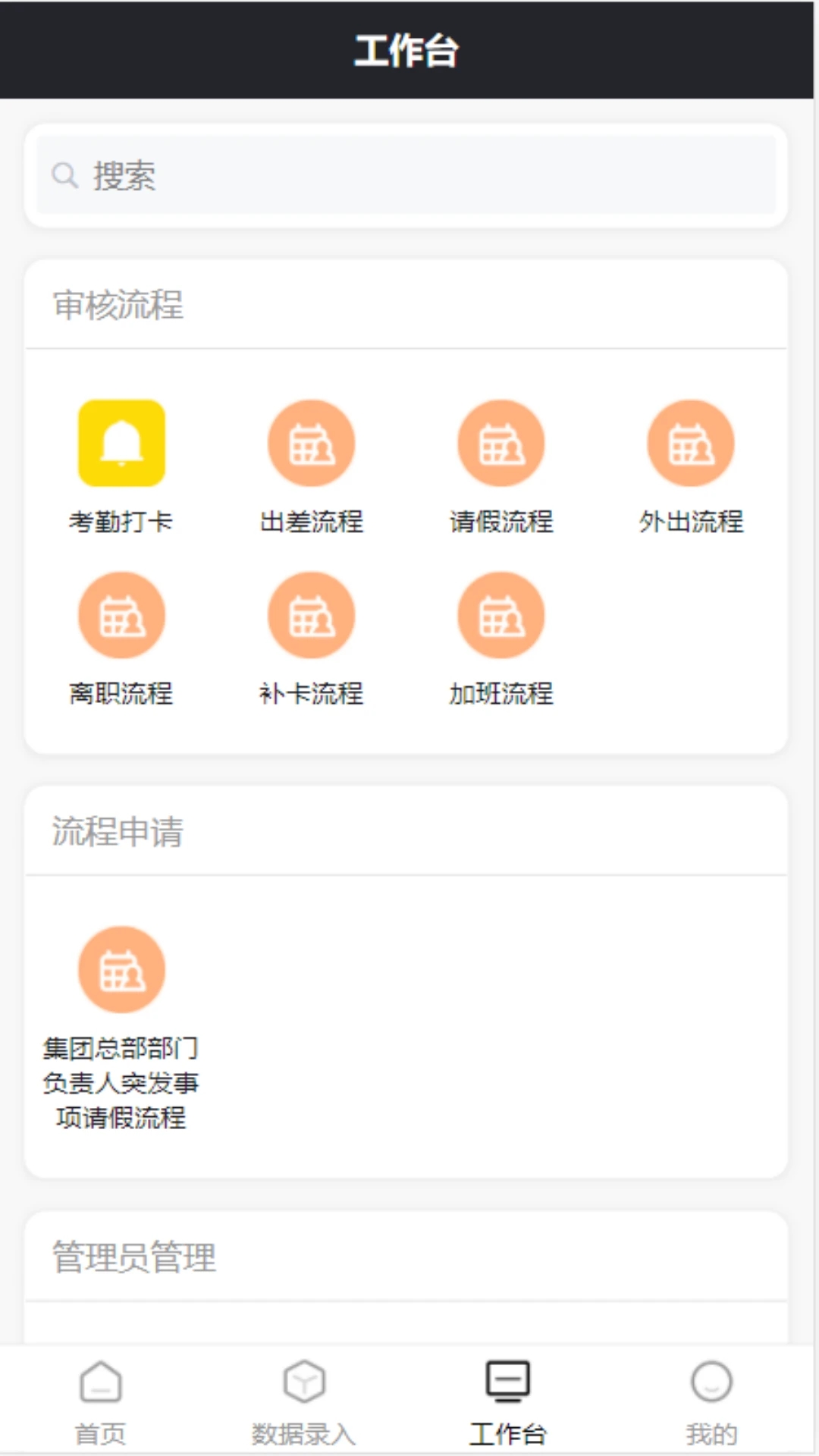Open the 加班流程 overtime process icon
The width and height of the screenshot is (819, 1456).
pos(500,616)
